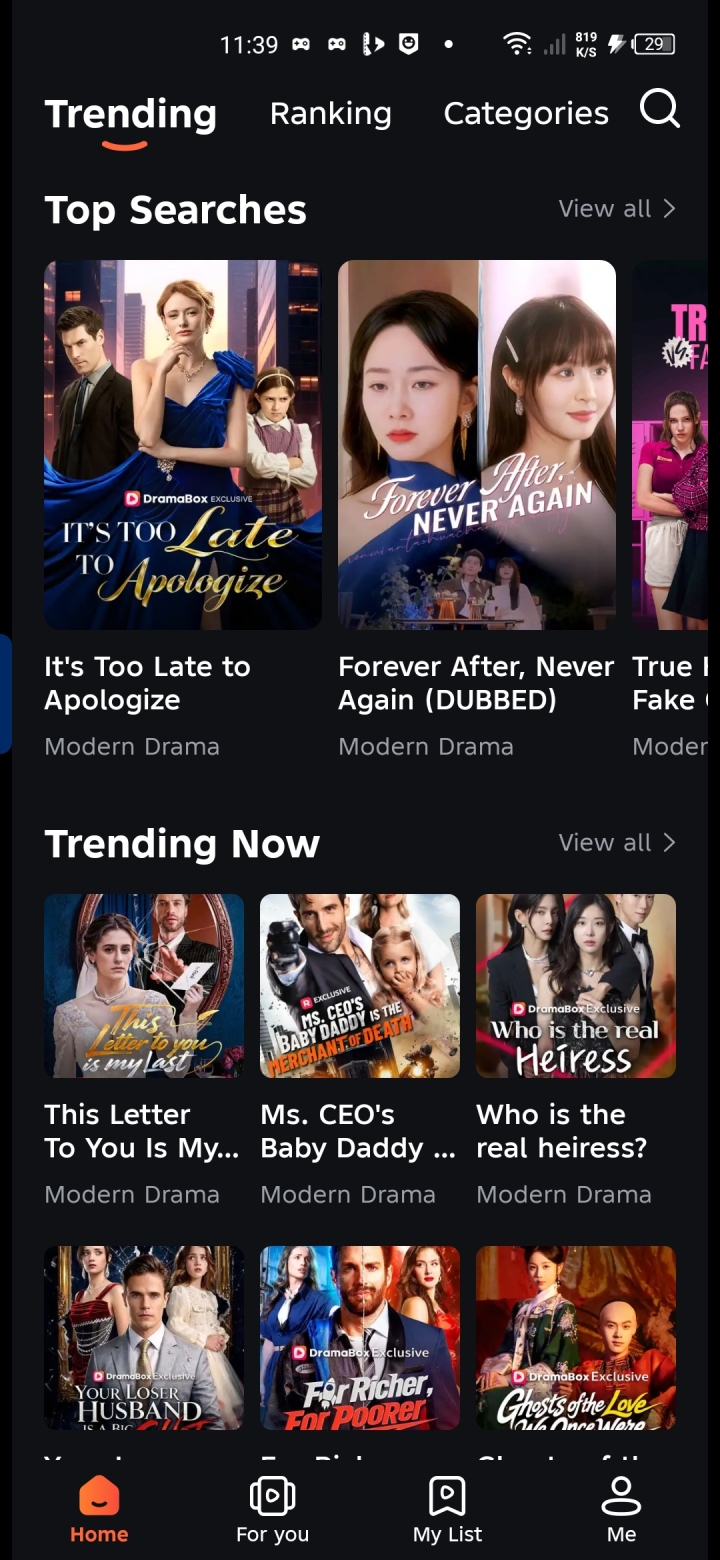Image resolution: width=720 pixels, height=1560 pixels.
Task: Tap the Home tab
Action: click(99, 1511)
